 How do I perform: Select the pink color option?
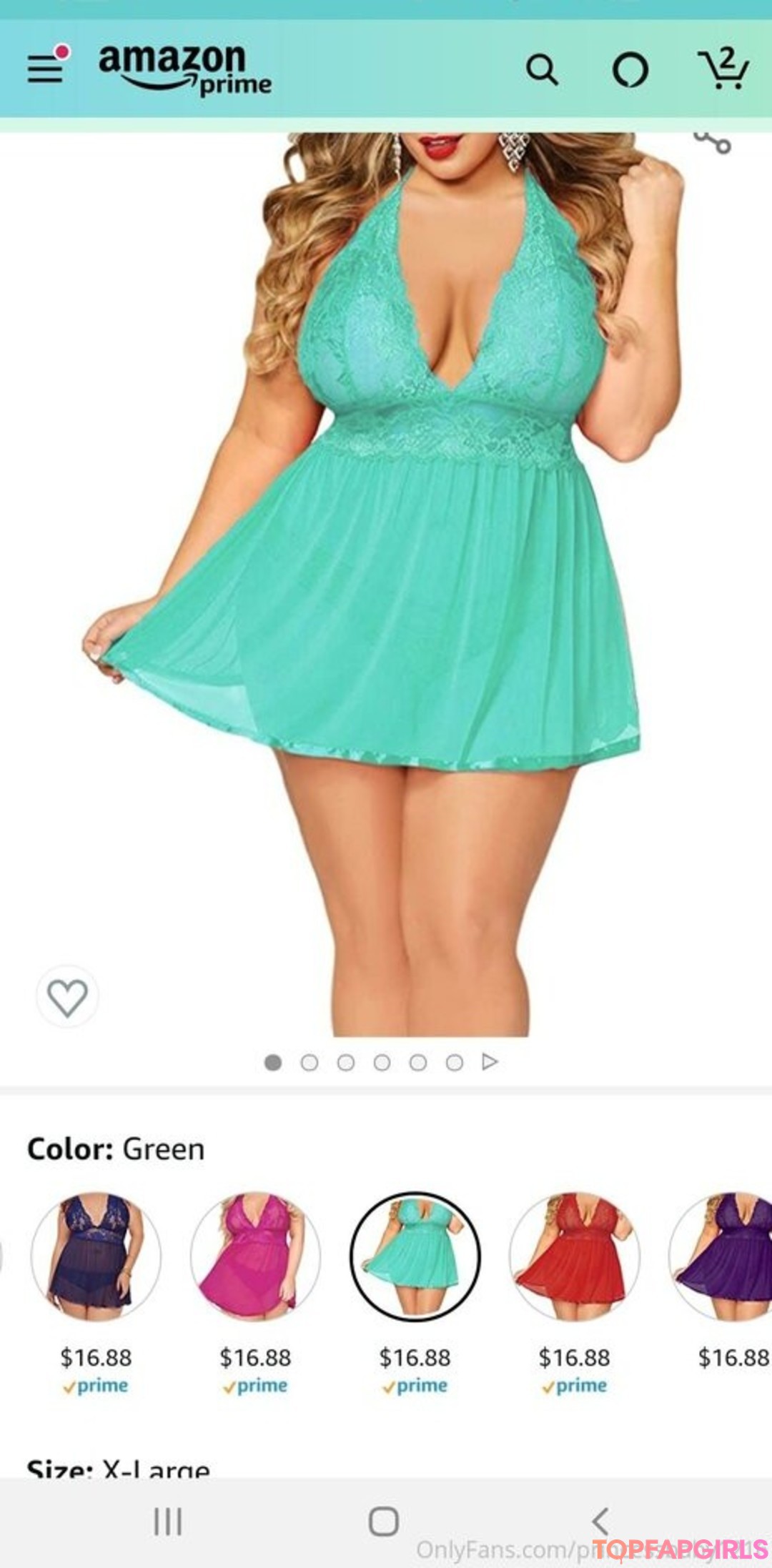[255, 1256]
